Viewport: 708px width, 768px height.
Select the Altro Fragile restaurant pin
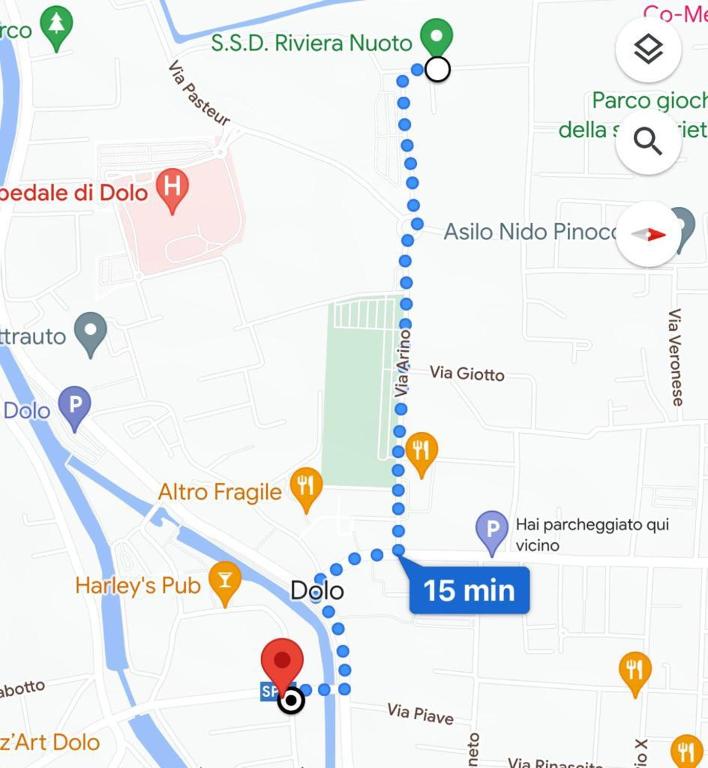[x=306, y=489]
